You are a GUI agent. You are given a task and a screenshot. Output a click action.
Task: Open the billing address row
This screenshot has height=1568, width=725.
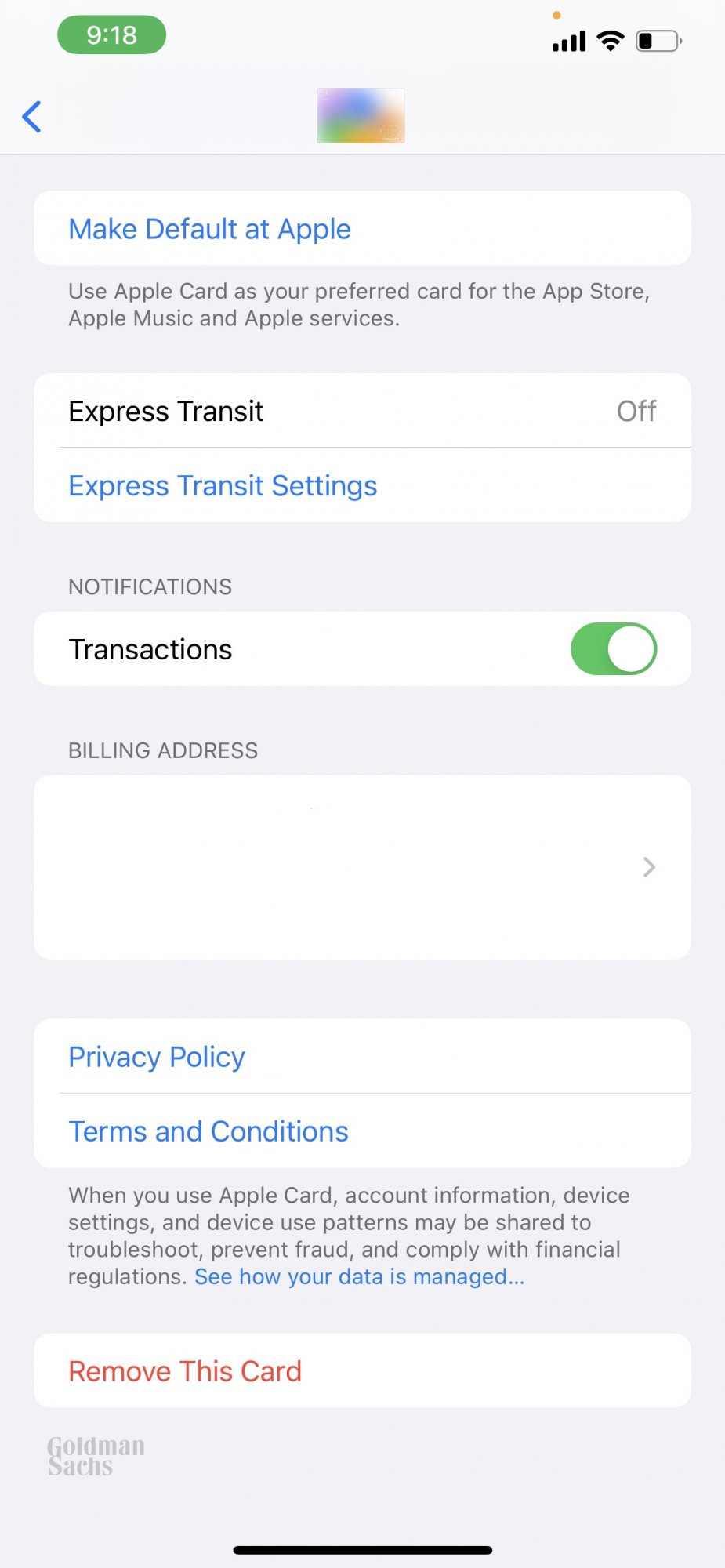(x=362, y=867)
